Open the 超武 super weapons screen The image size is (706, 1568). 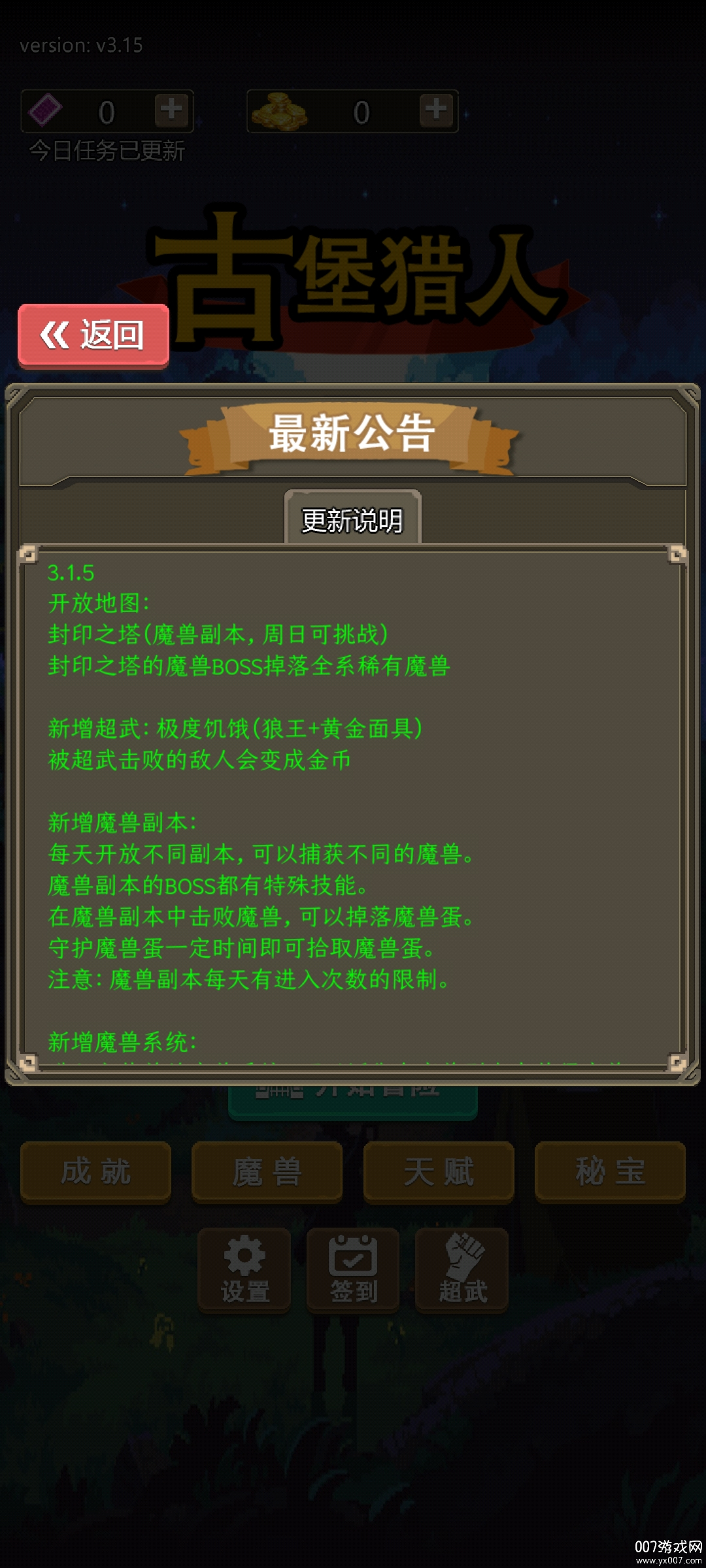coord(462,1269)
